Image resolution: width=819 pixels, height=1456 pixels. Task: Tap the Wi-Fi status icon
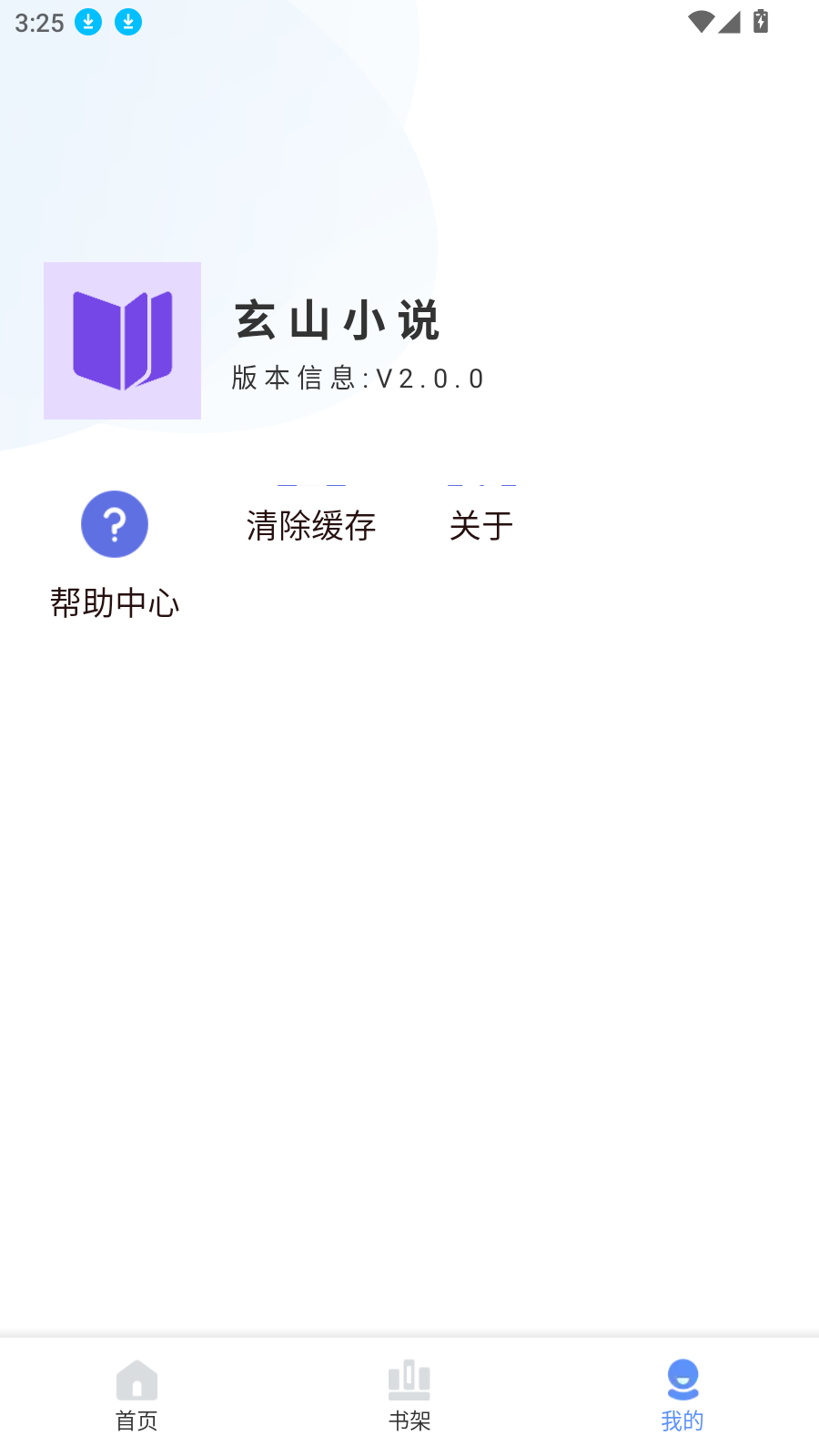click(x=700, y=22)
